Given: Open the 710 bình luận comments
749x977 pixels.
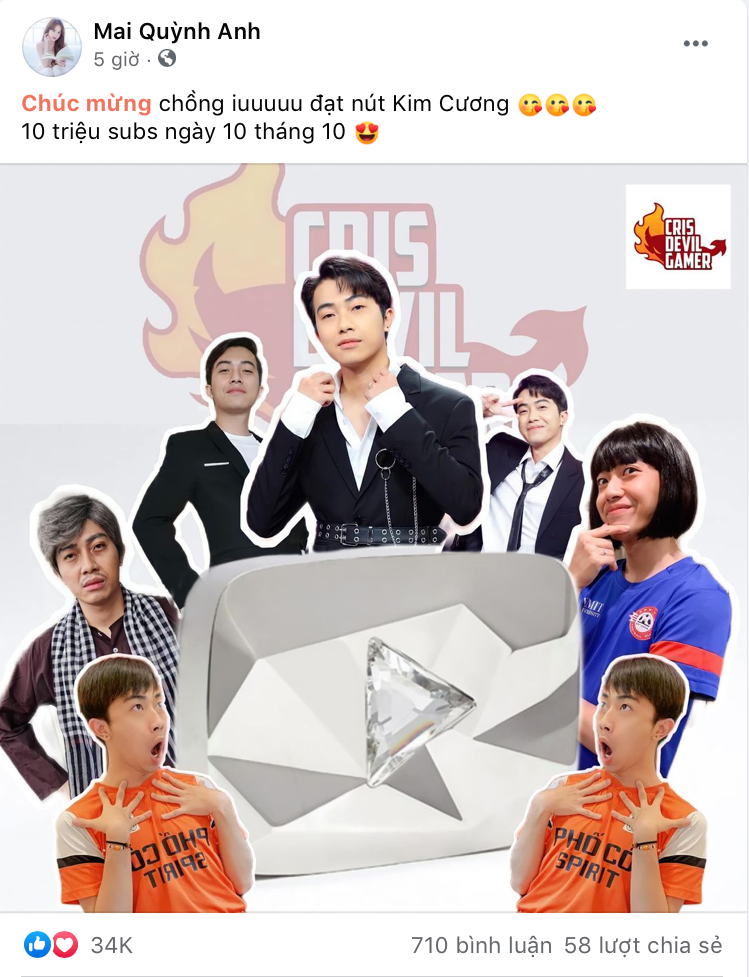Looking at the screenshot, I should point(481,944).
